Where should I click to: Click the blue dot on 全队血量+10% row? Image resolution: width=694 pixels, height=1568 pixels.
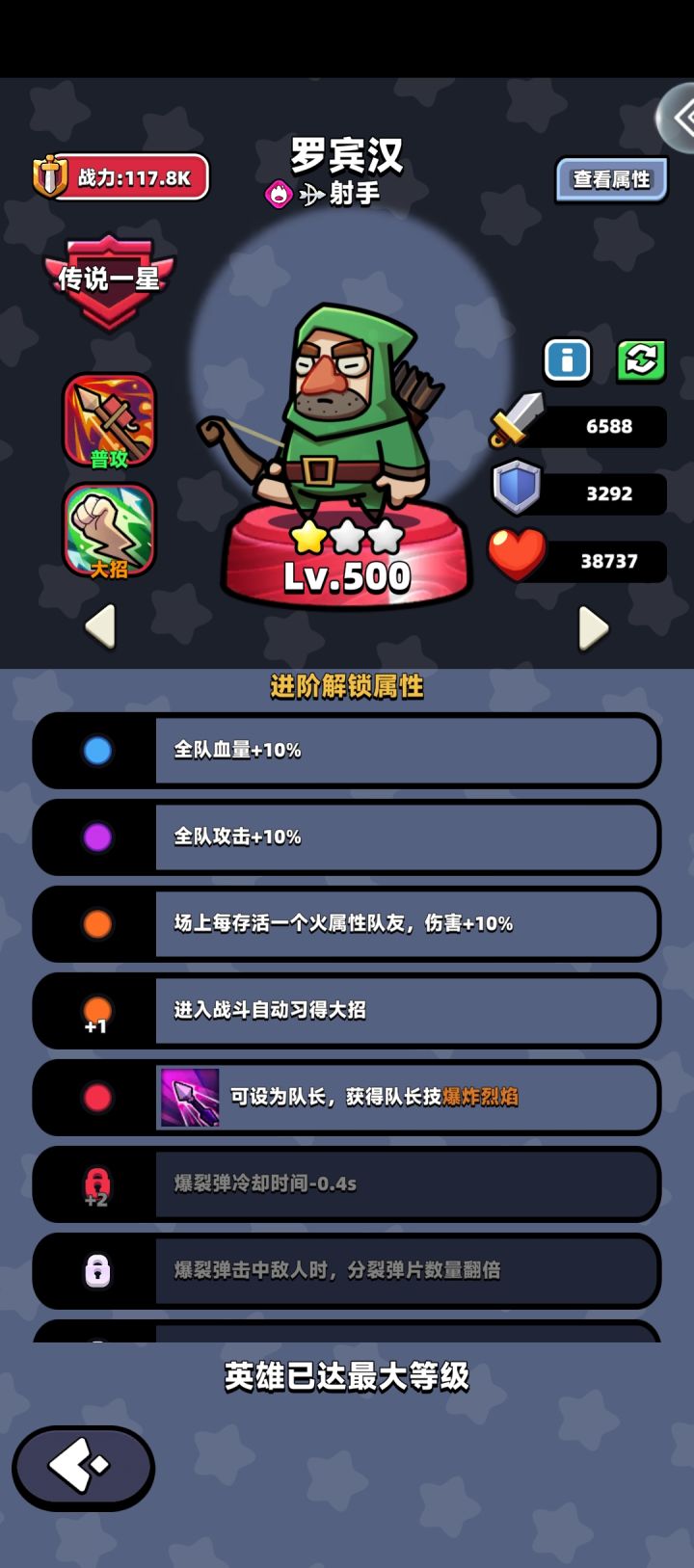click(x=96, y=751)
